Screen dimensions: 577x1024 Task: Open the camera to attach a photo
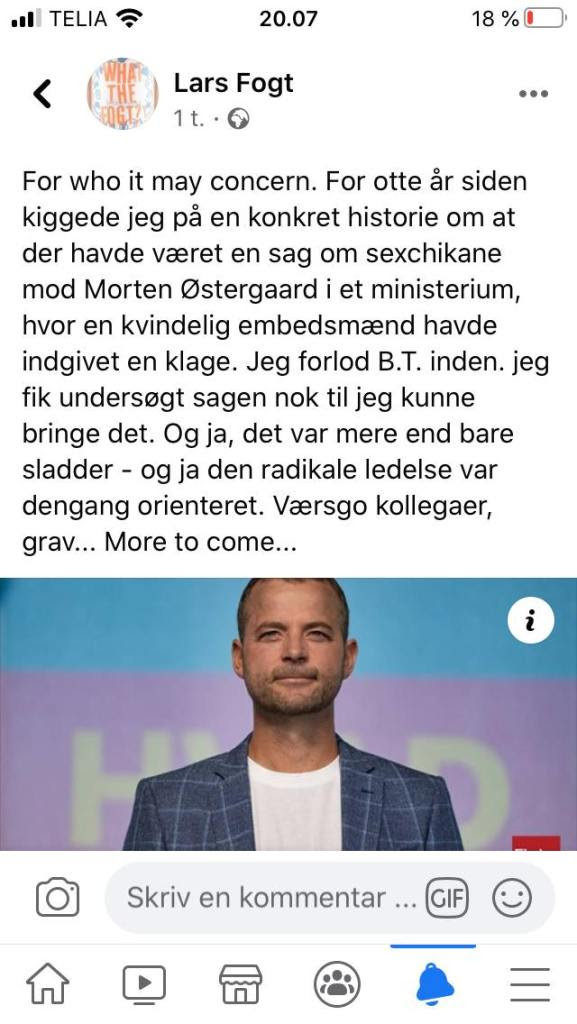[57, 898]
